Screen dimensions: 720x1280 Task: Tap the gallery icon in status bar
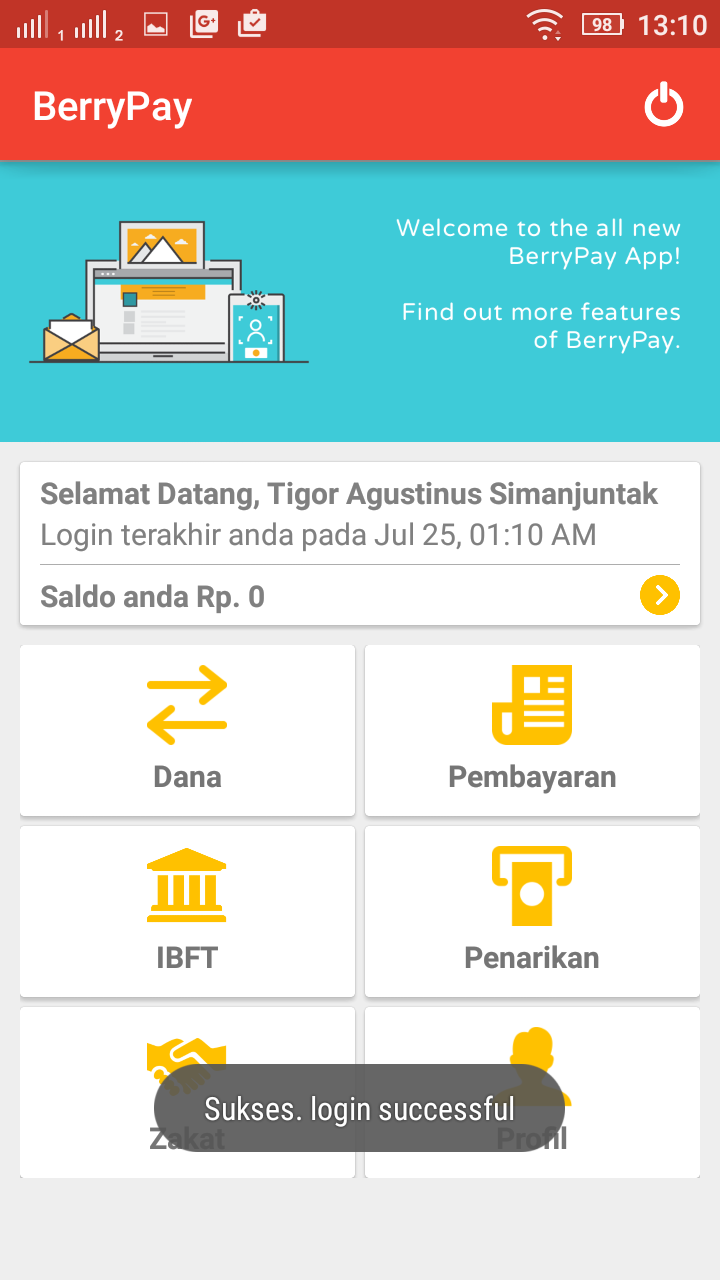click(x=156, y=22)
